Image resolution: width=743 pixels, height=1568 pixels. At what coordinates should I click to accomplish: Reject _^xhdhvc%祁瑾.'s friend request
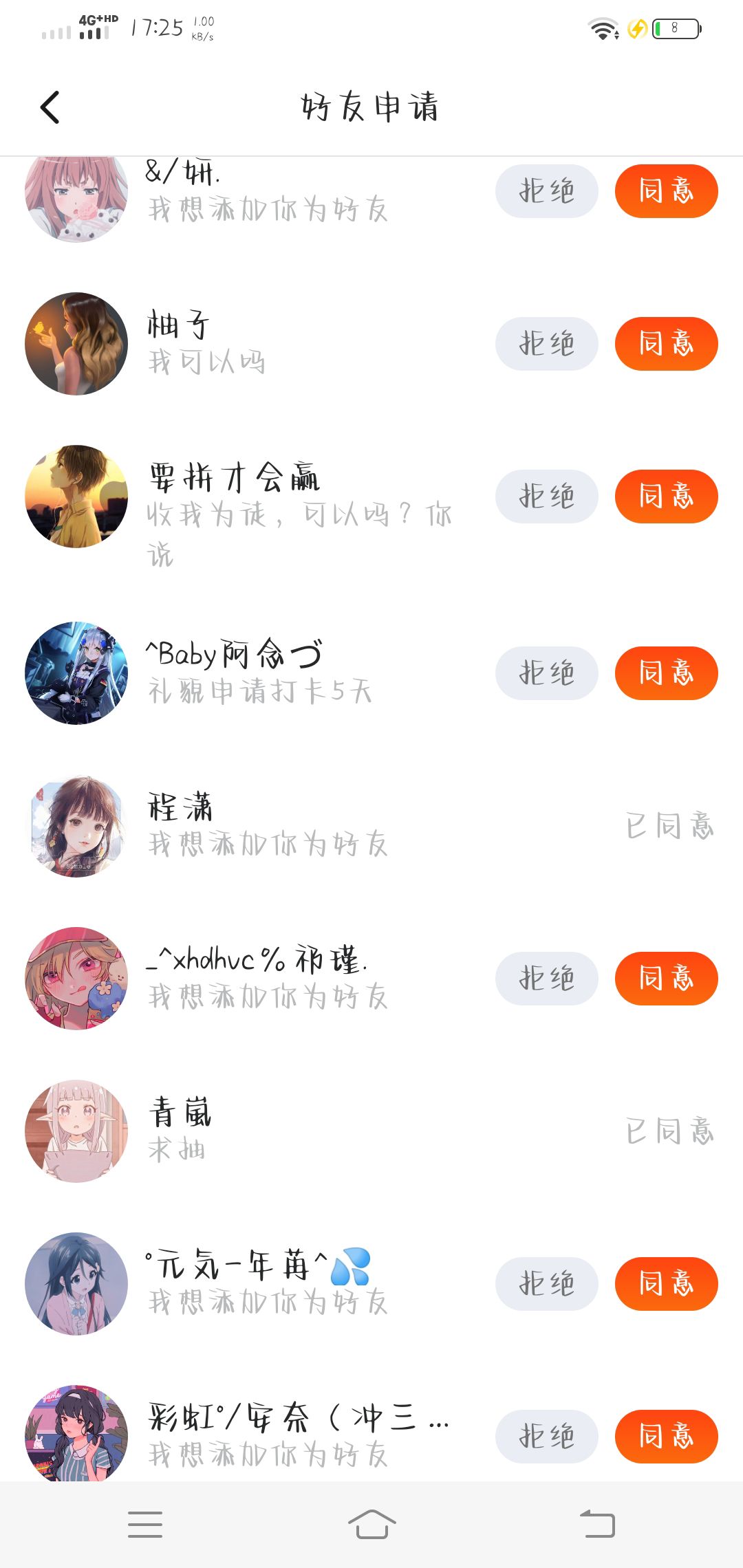click(546, 979)
